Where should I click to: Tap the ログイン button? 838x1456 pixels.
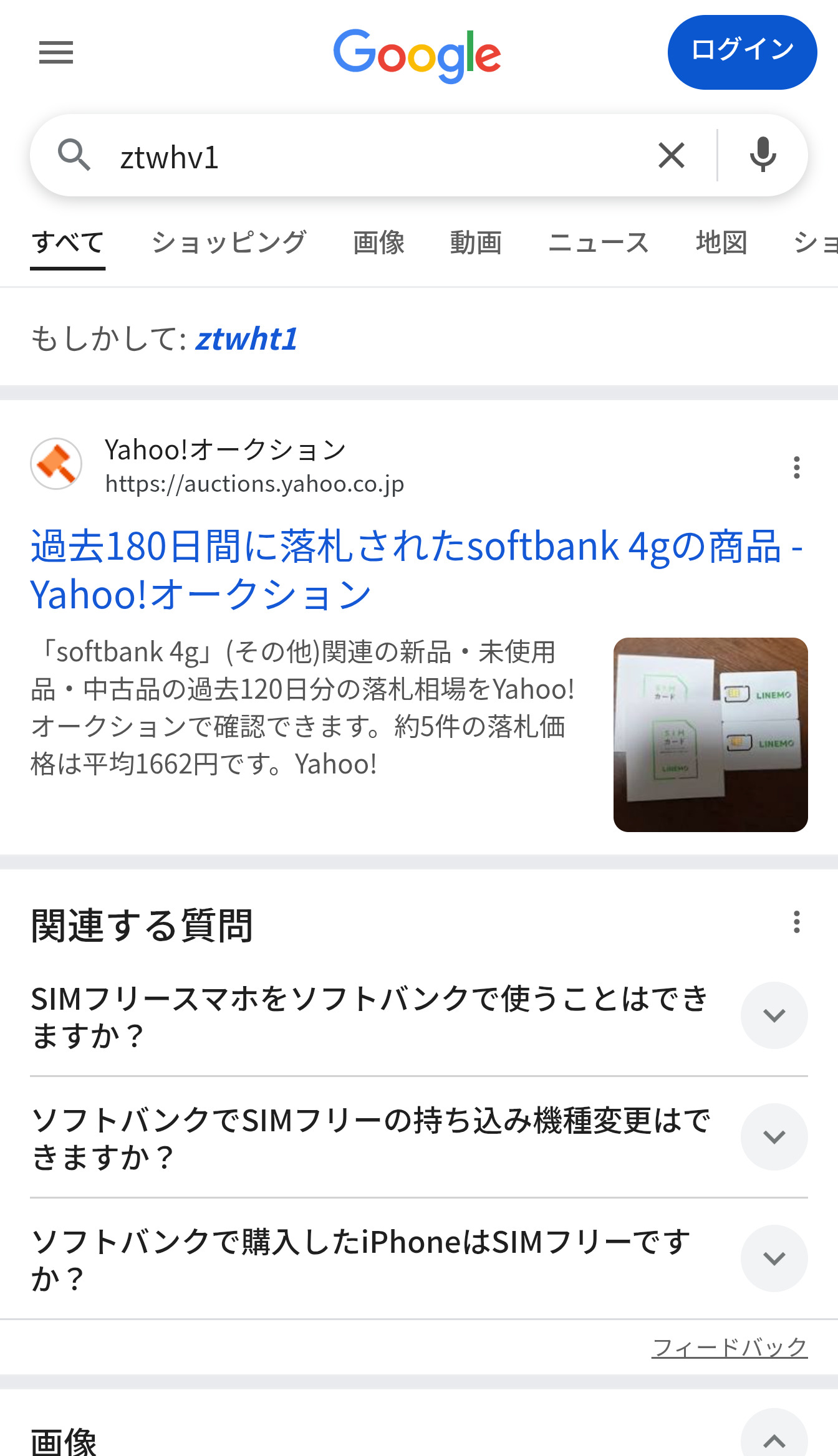(x=742, y=52)
